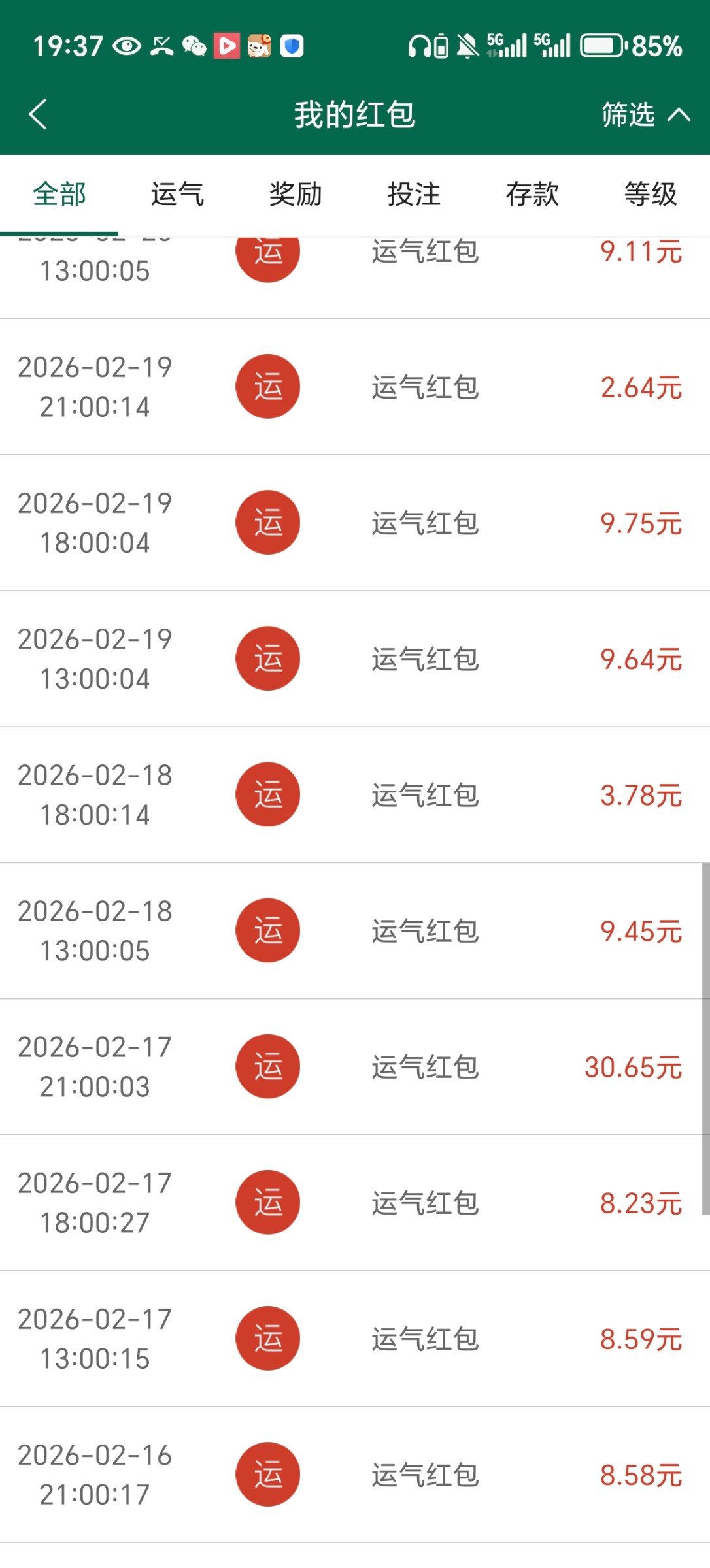710x1568 pixels.
Task: Tap the 运 icon next to the 9.45元 entry
Action: click(267, 930)
